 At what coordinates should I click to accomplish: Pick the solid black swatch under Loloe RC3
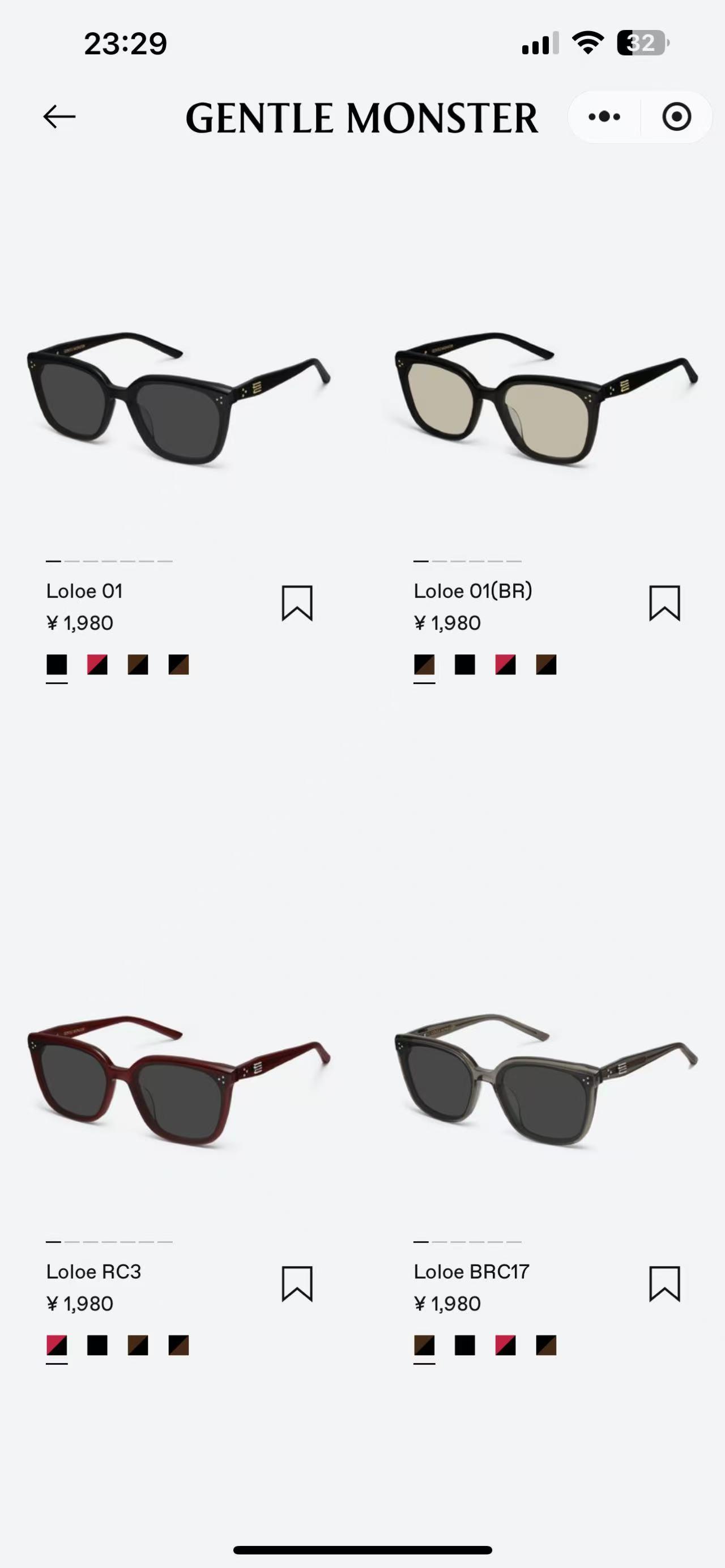(97, 1345)
